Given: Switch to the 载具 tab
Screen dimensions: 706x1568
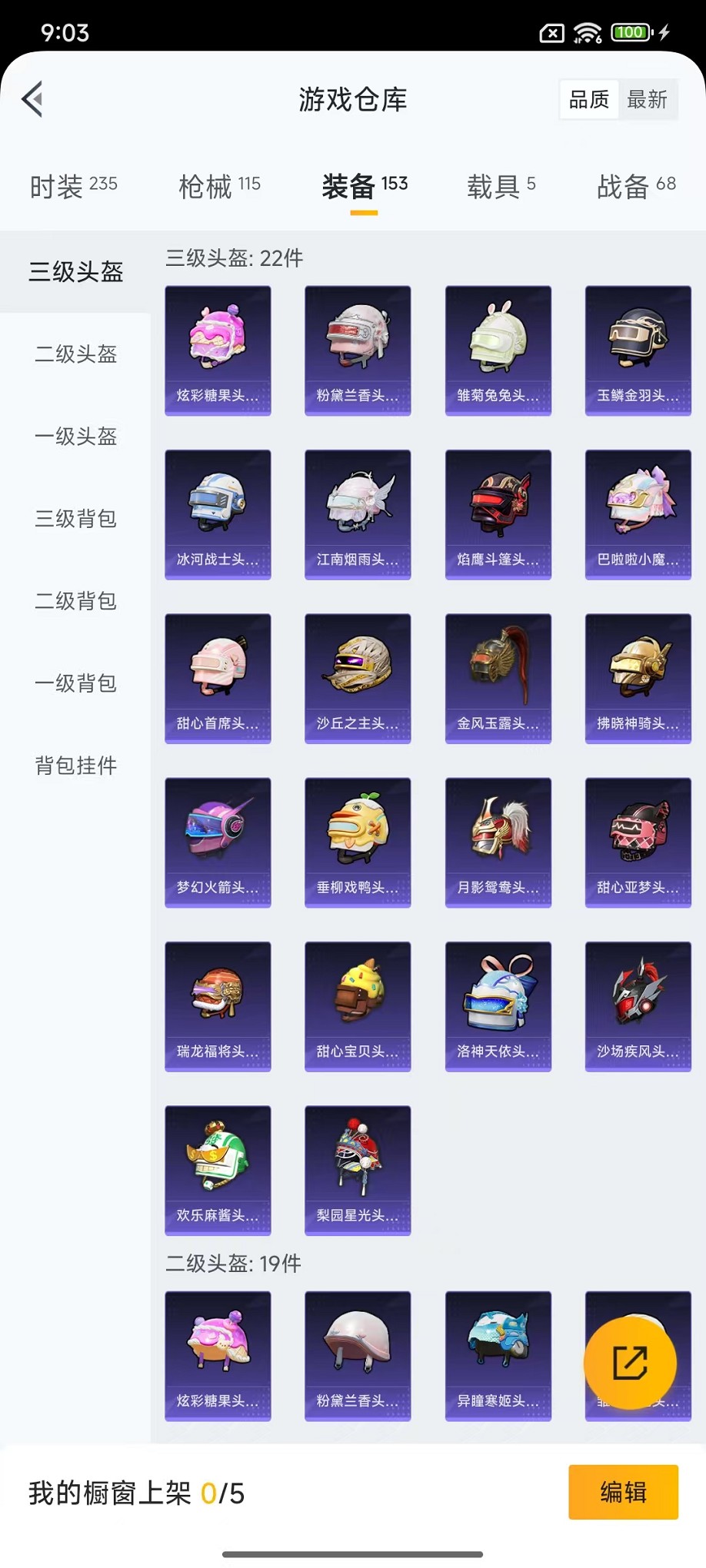Looking at the screenshot, I should [501, 185].
